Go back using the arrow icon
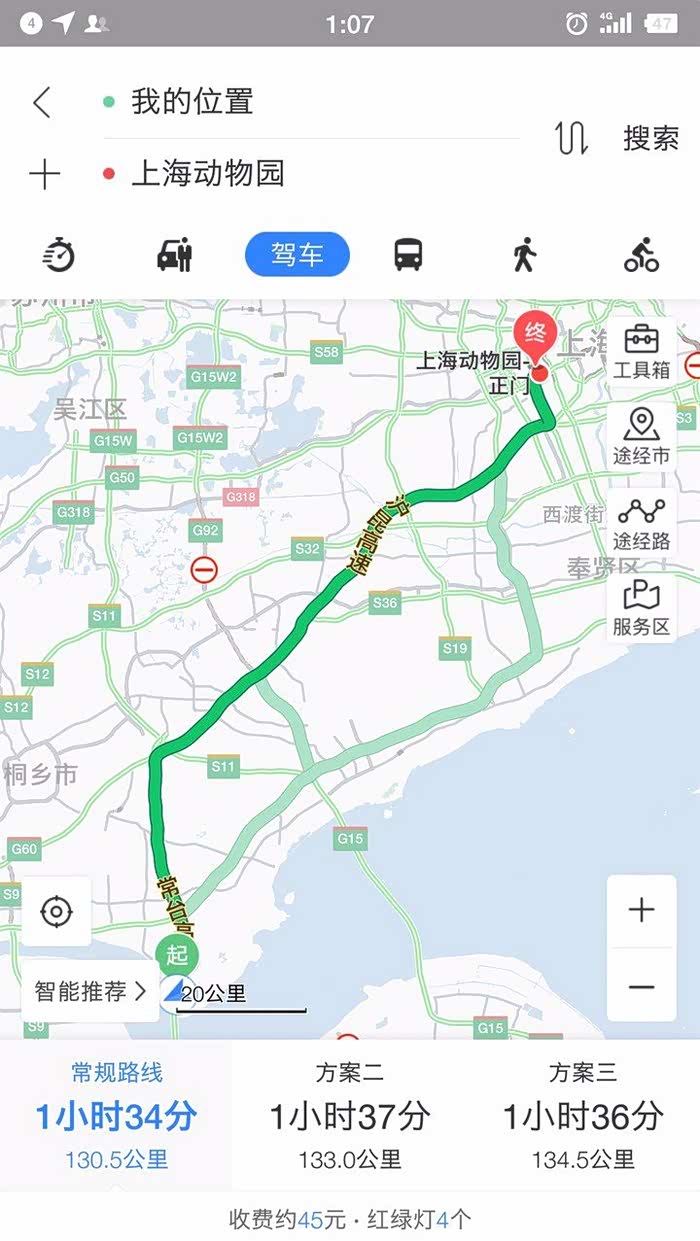The image size is (700, 1241). coord(41,102)
